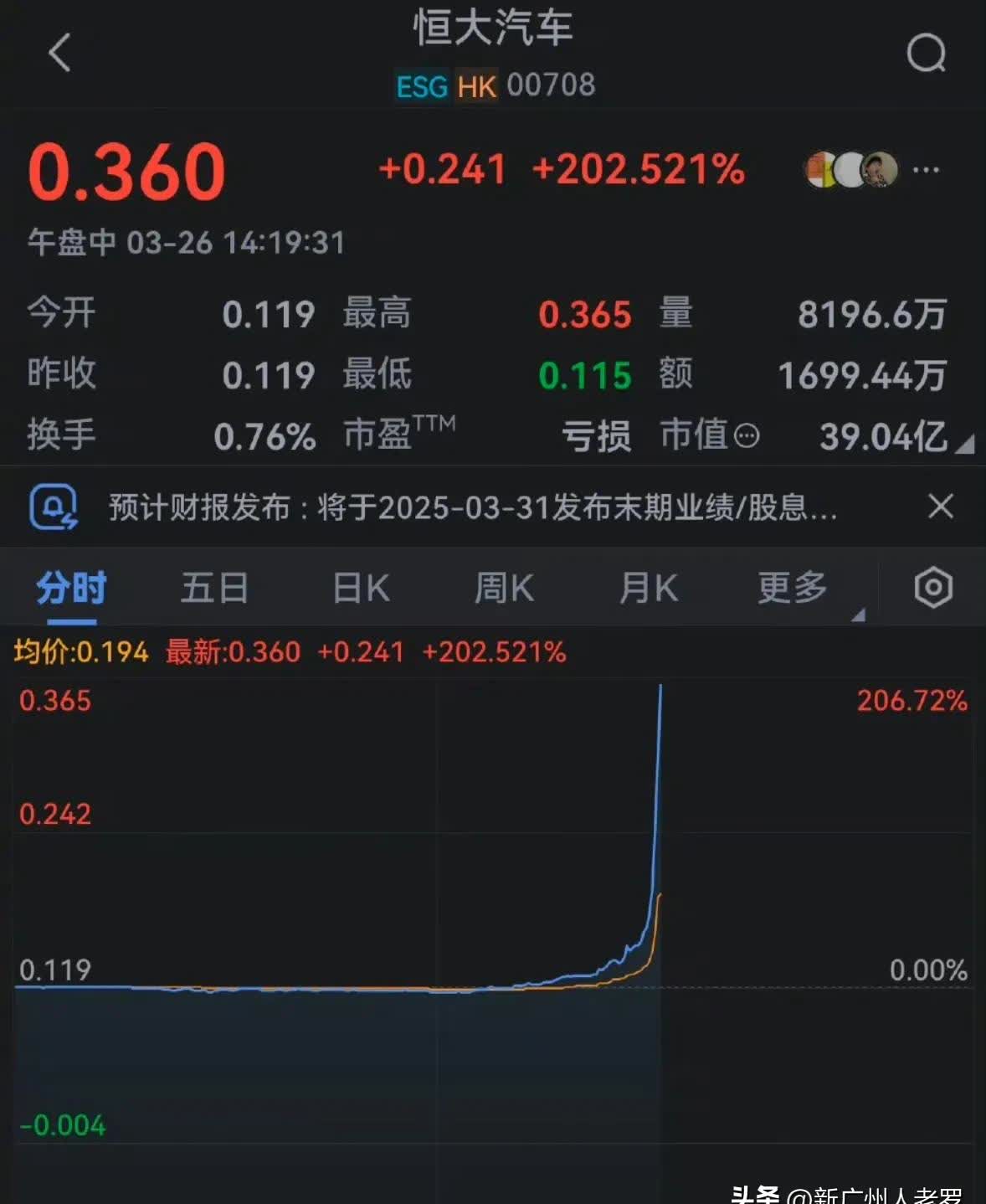986x1204 pixels.
Task: Open the 周K weekly chart dropdown section
Action: point(502,587)
